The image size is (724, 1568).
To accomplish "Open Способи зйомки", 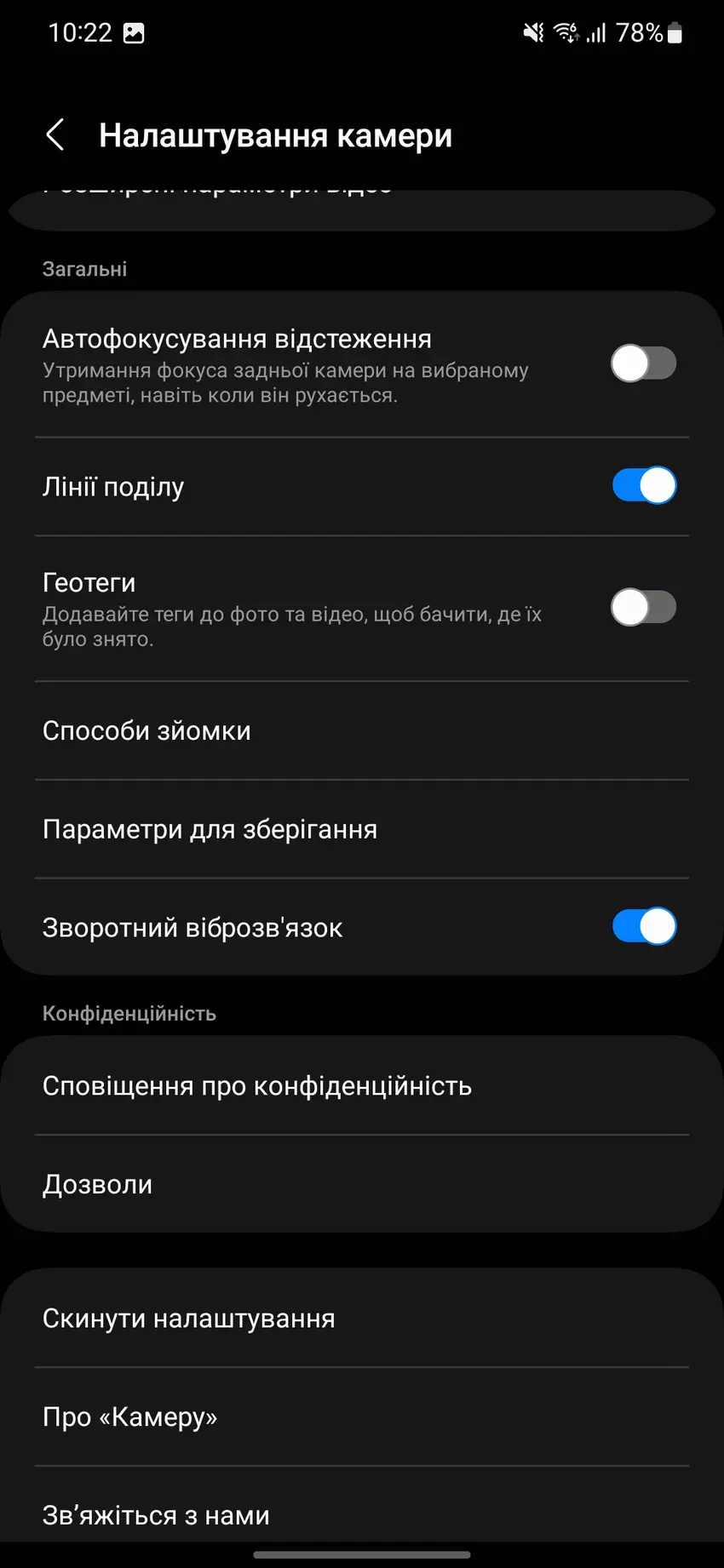I will (361, 730).
